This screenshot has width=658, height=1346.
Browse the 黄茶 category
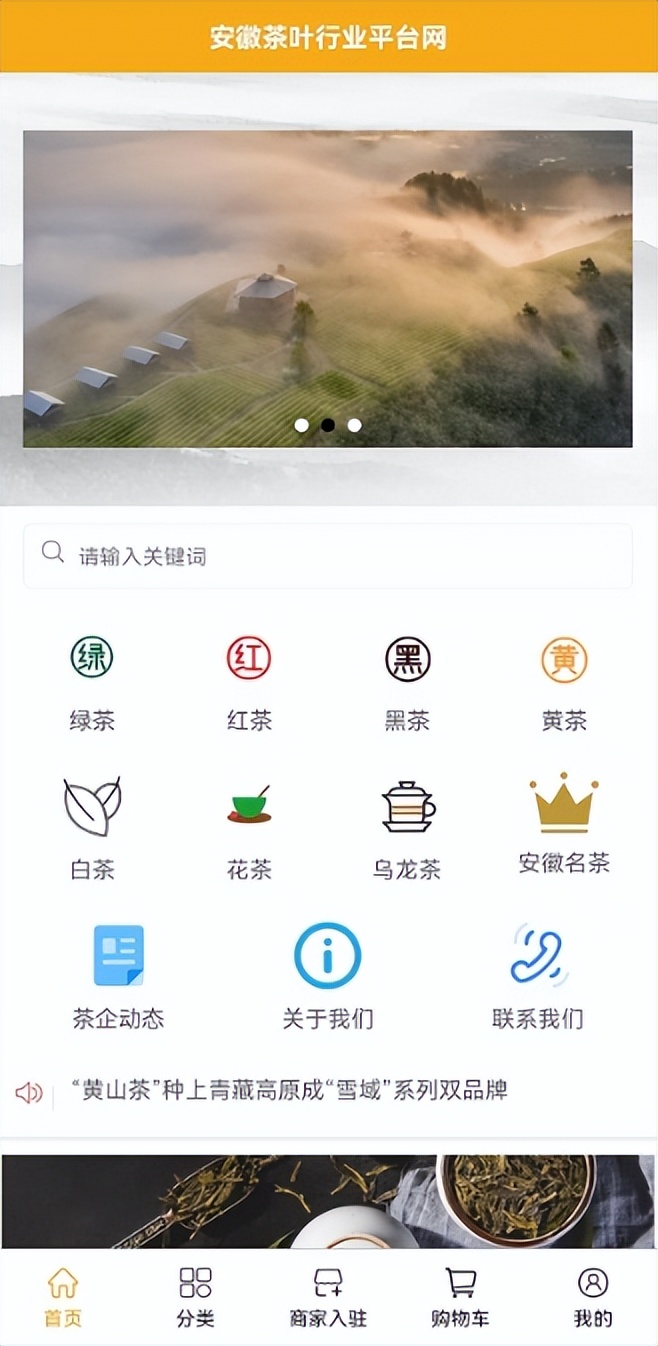coord(564,680)
